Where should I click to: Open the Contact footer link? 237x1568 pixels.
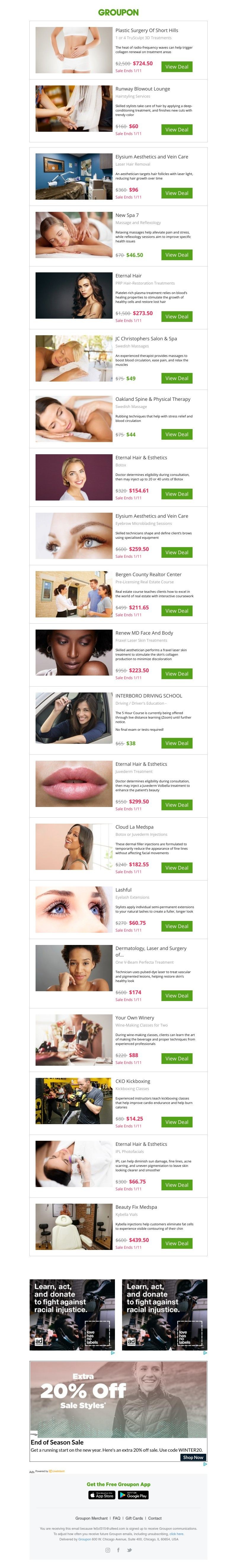pos(155,1518)
